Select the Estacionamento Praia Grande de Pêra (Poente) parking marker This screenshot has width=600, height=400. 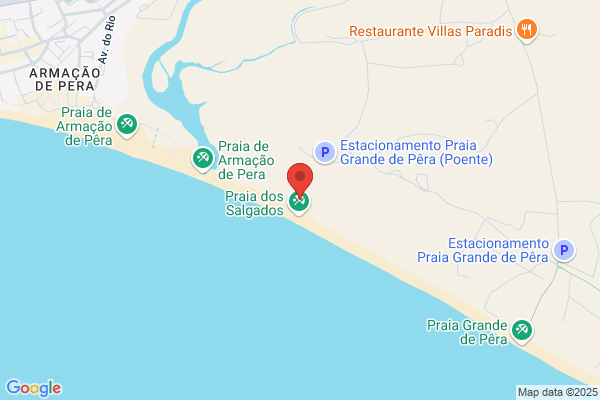[325, 152]
